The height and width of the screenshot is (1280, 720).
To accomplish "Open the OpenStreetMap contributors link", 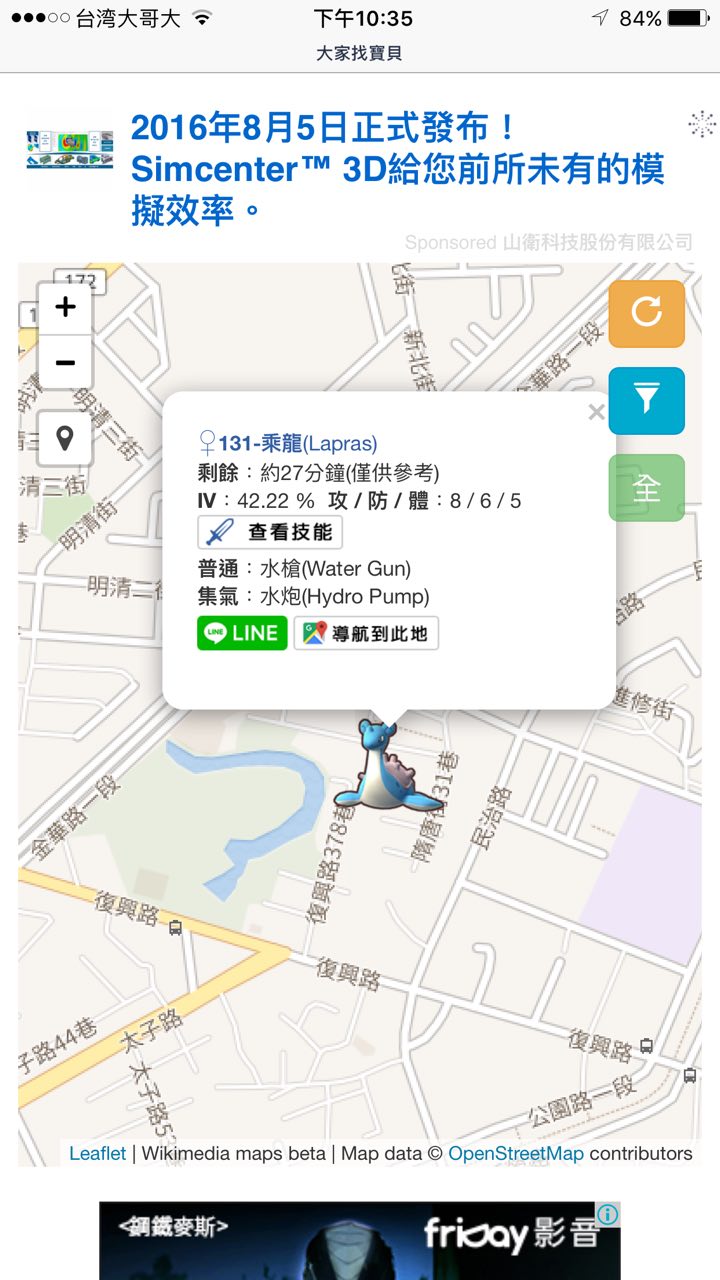I will click(x=515, y=1153).
